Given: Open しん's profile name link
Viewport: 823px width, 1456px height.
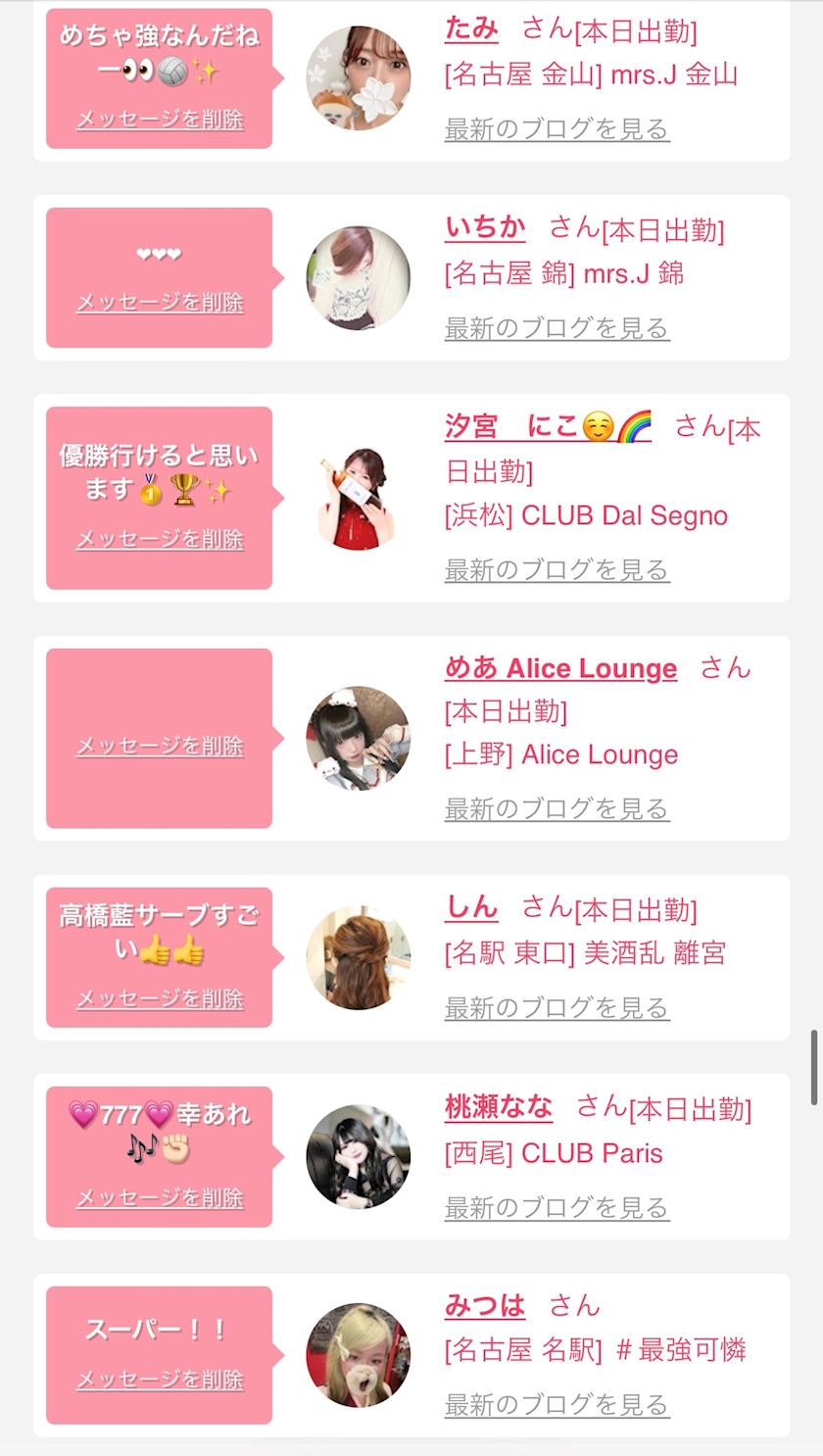Looking at the screenshot, I should (x=471, y=907).
